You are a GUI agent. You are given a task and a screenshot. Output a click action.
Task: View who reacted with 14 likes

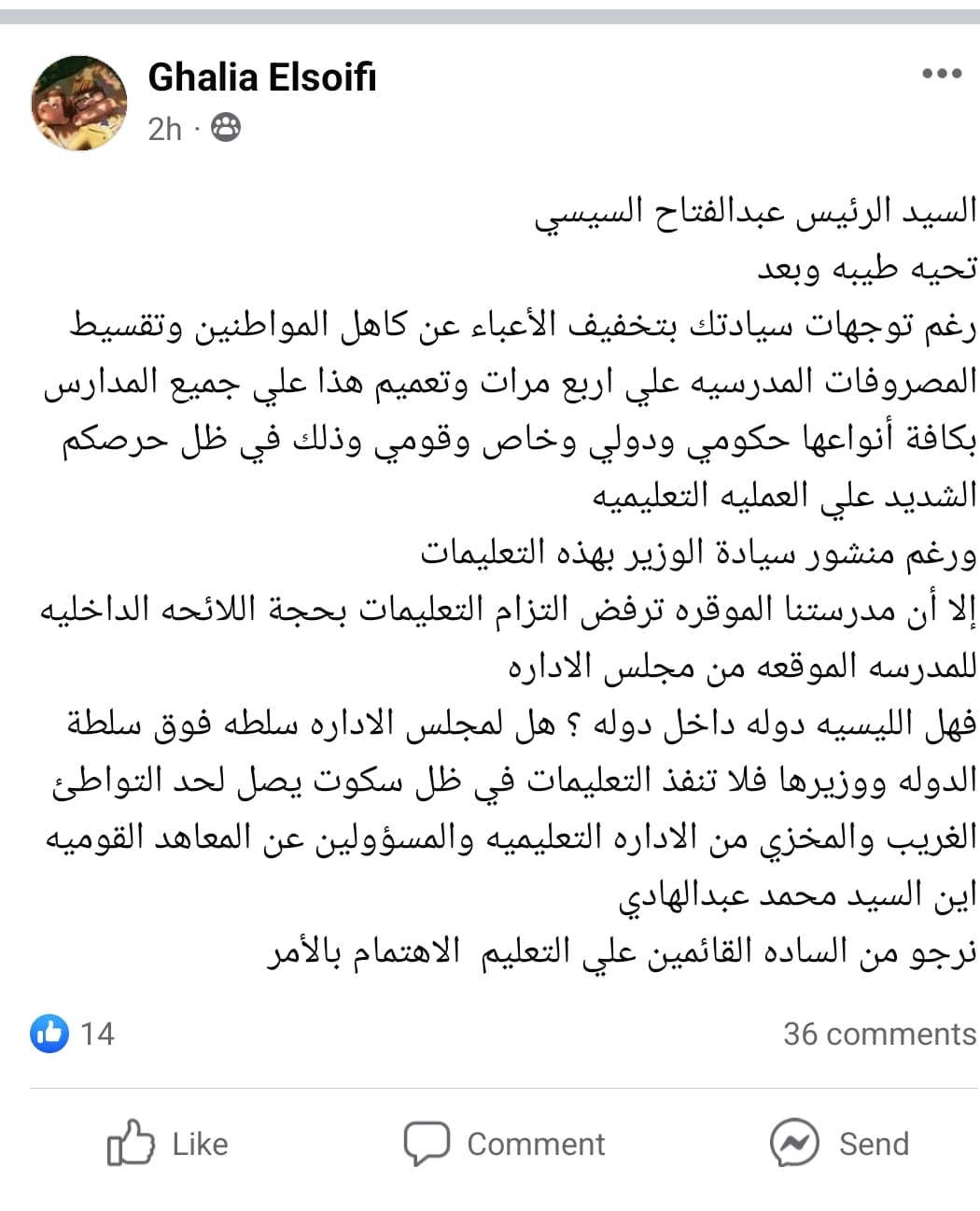pos(73,1034)
